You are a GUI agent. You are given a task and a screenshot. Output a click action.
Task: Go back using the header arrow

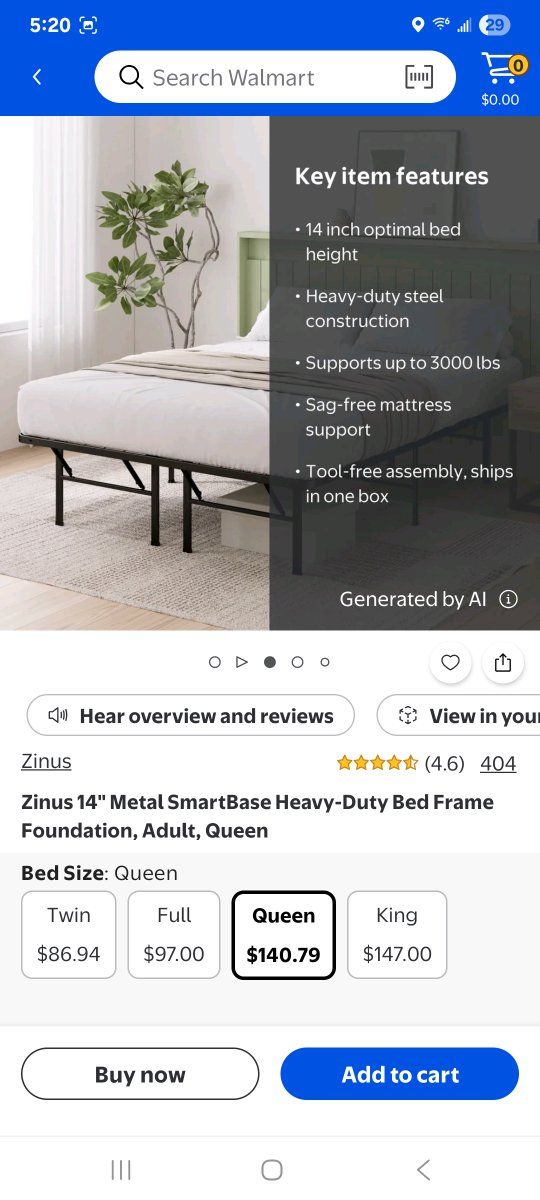tap(37, 77)
